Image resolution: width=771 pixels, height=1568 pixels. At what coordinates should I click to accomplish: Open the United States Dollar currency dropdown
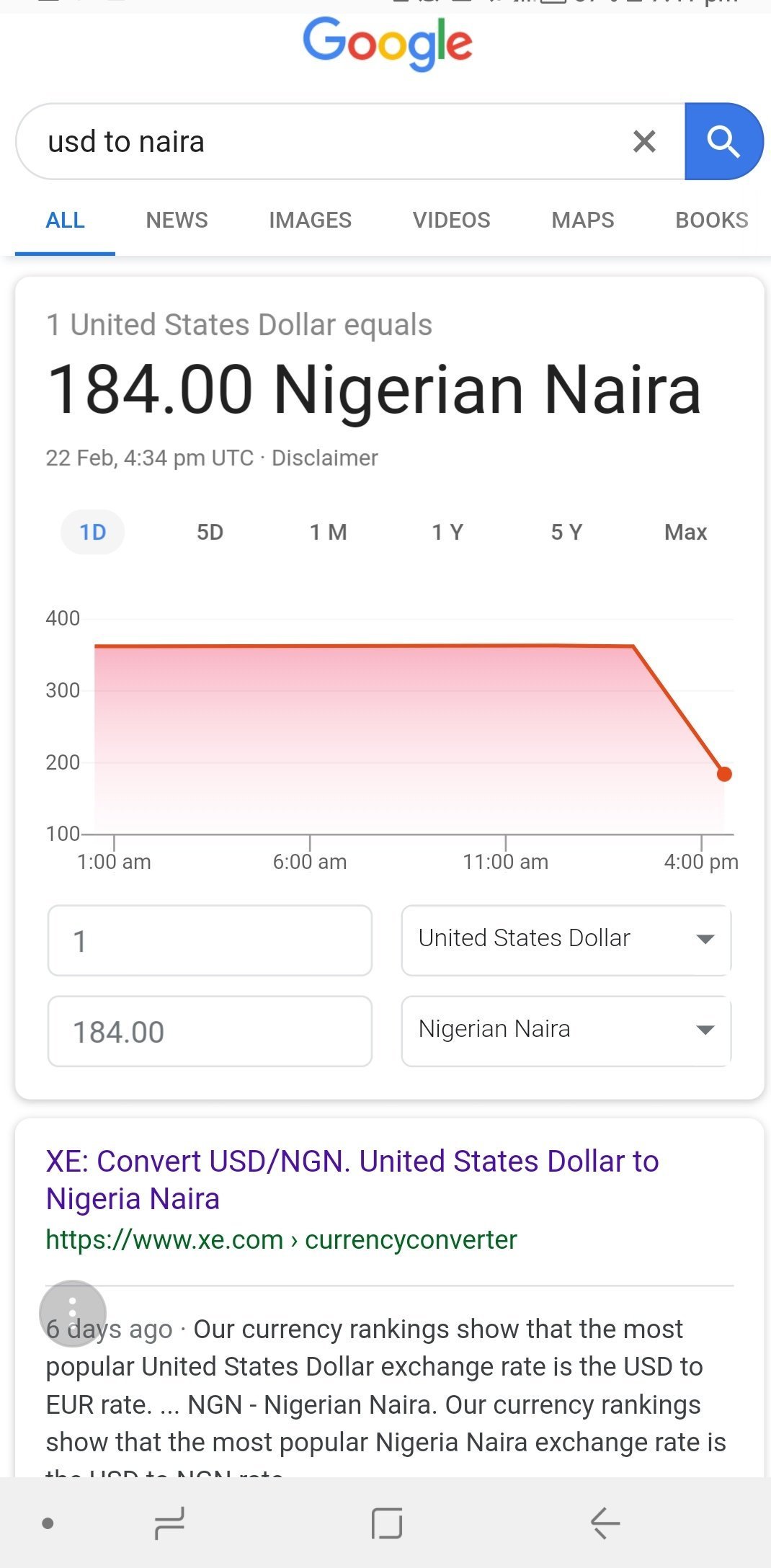[566, 940]
